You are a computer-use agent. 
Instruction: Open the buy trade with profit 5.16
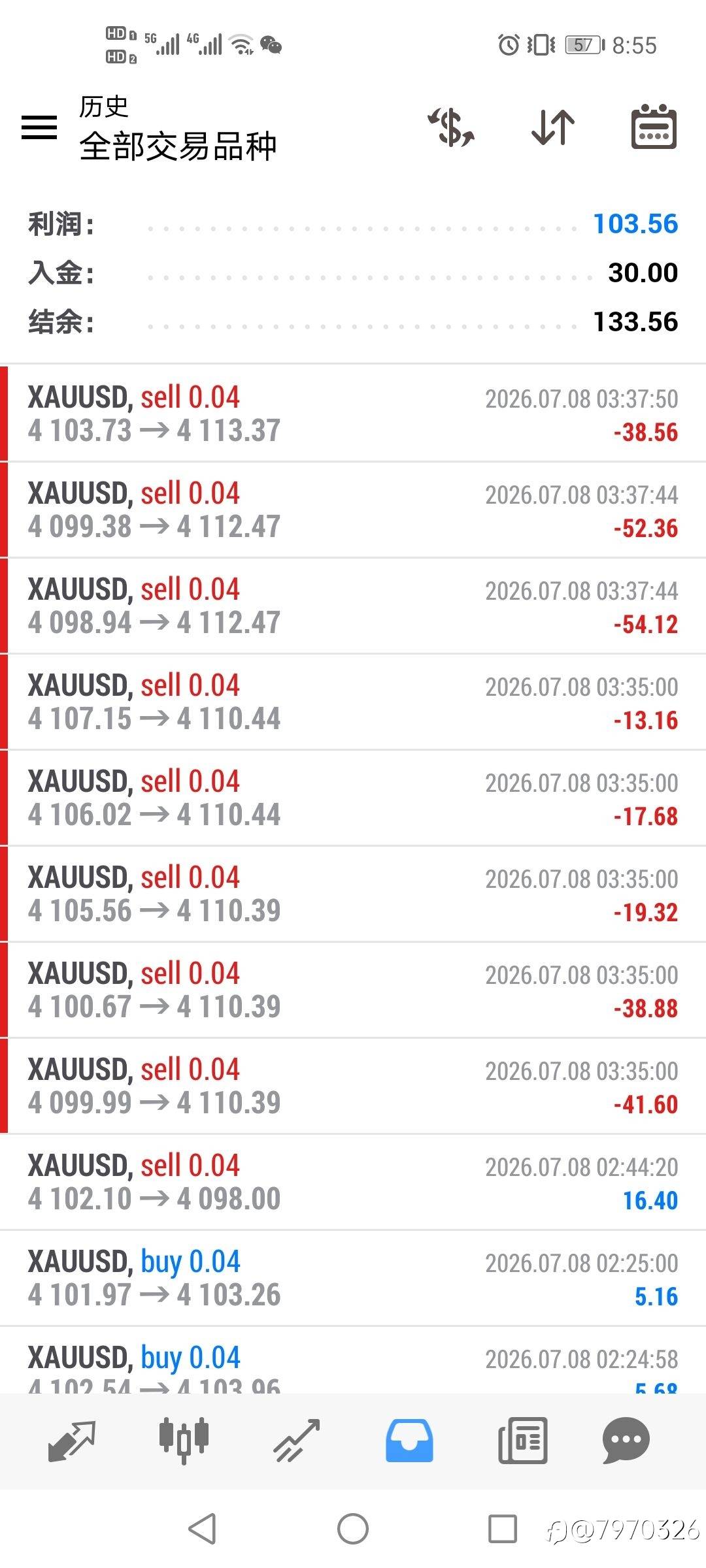tap(353, 1278)
